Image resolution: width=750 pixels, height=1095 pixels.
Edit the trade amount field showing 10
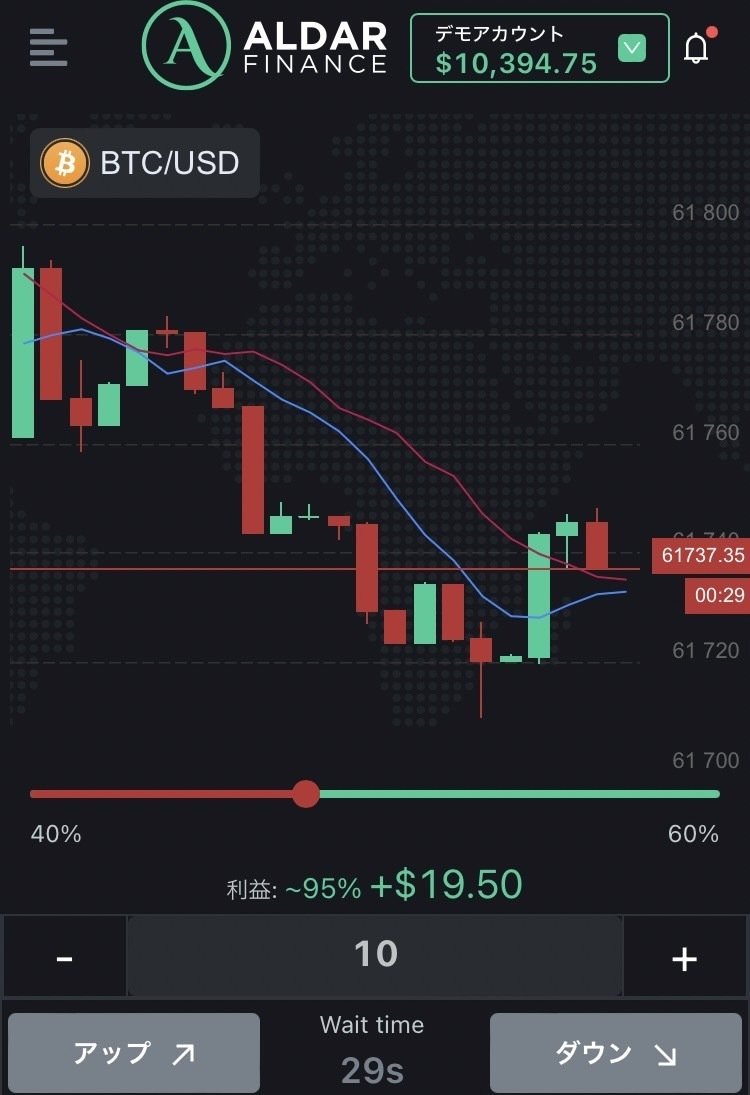(x=375, y=955)
